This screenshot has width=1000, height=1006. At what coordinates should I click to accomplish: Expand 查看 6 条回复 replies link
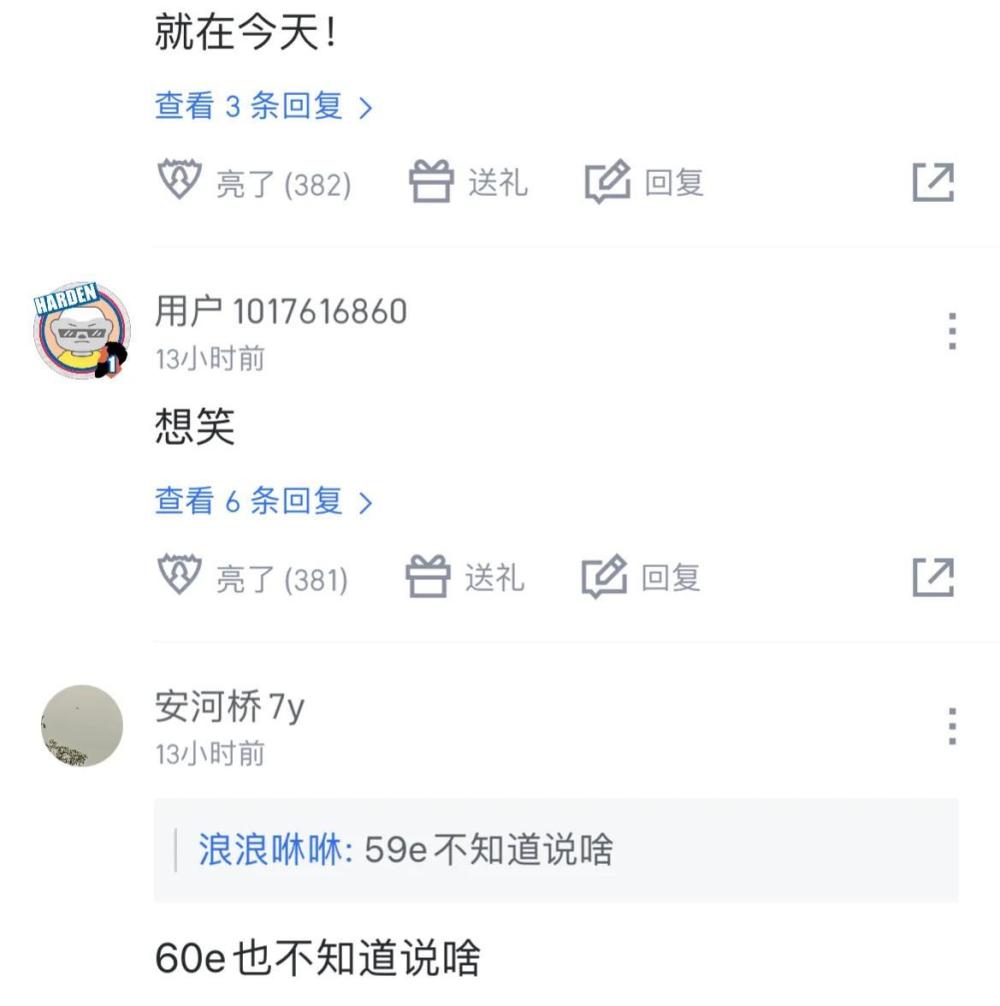tap(262, 501)
